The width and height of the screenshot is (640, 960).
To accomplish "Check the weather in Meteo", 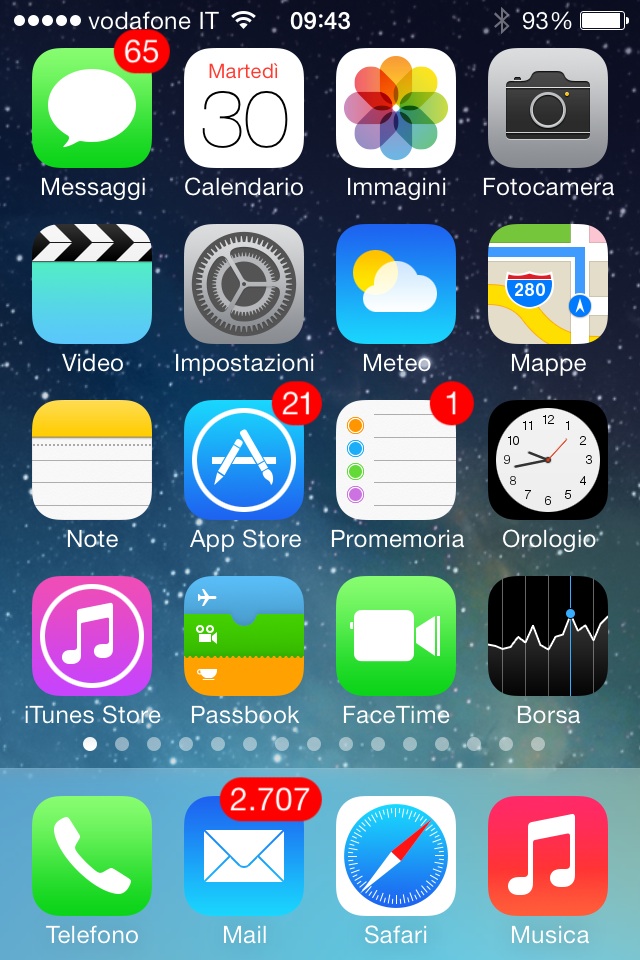I will coord(396,284).
